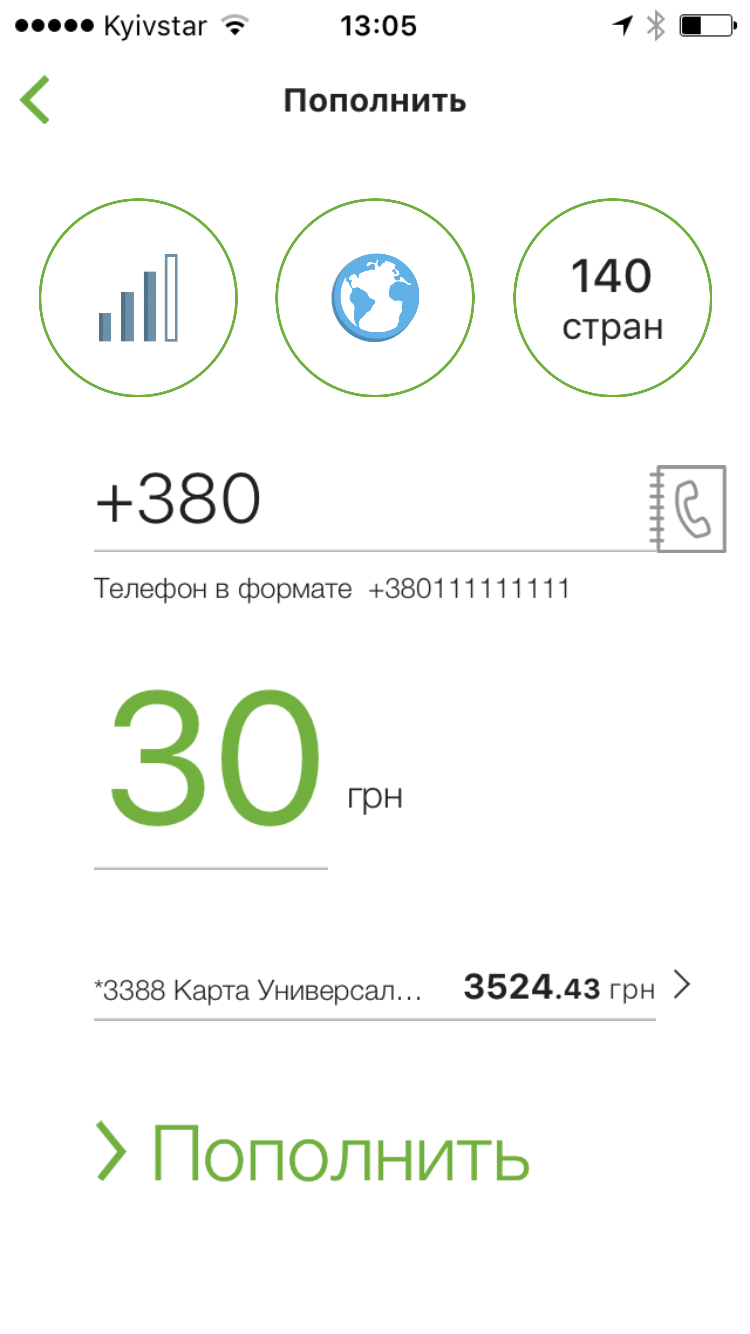The height and width of the screenshot is (1334, 750).
Task: Select the mobile signal bars option
Action: click(139, 298)
